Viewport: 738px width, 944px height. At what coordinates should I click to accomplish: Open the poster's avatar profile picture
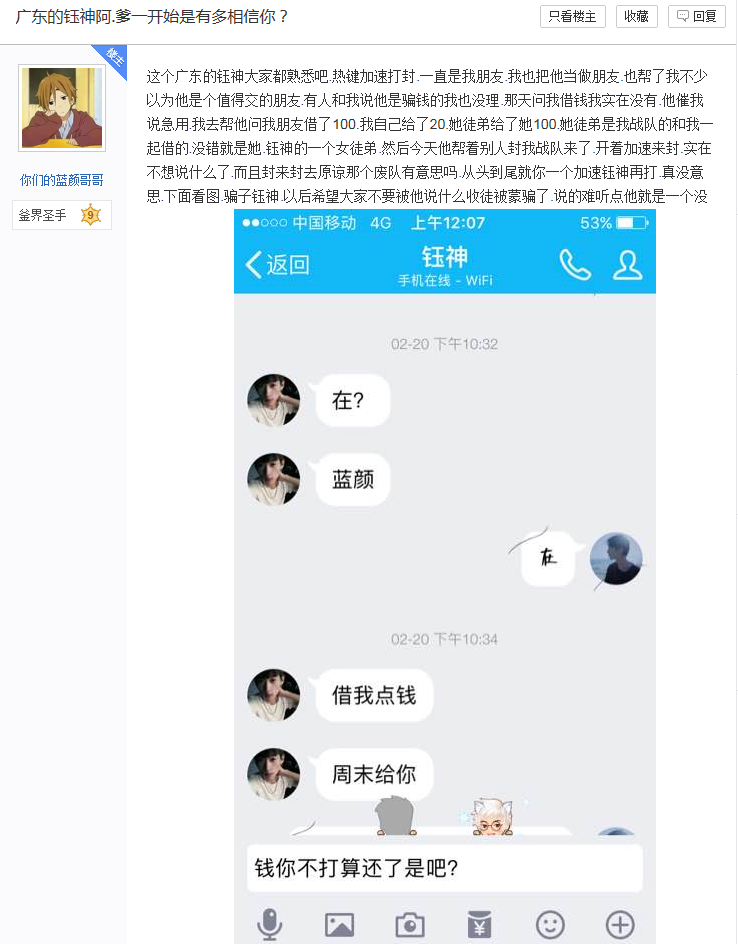tap(62, 108)
